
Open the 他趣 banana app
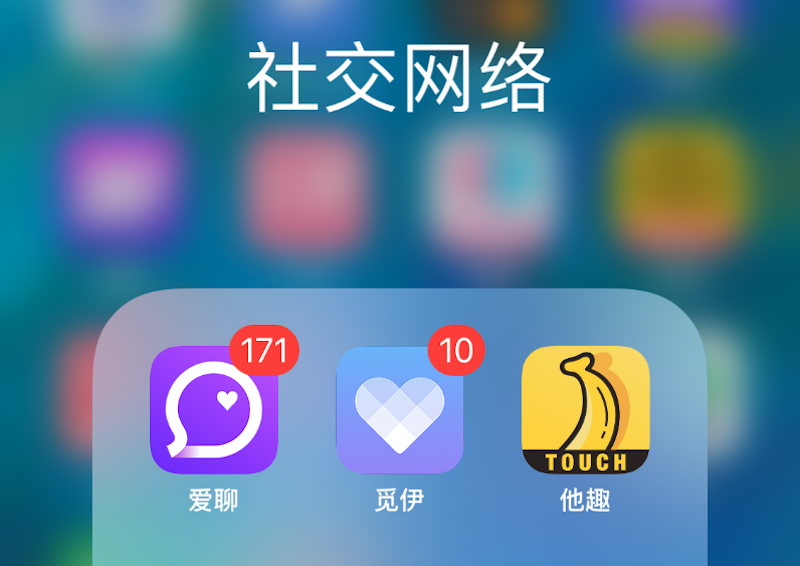point(585,409)
